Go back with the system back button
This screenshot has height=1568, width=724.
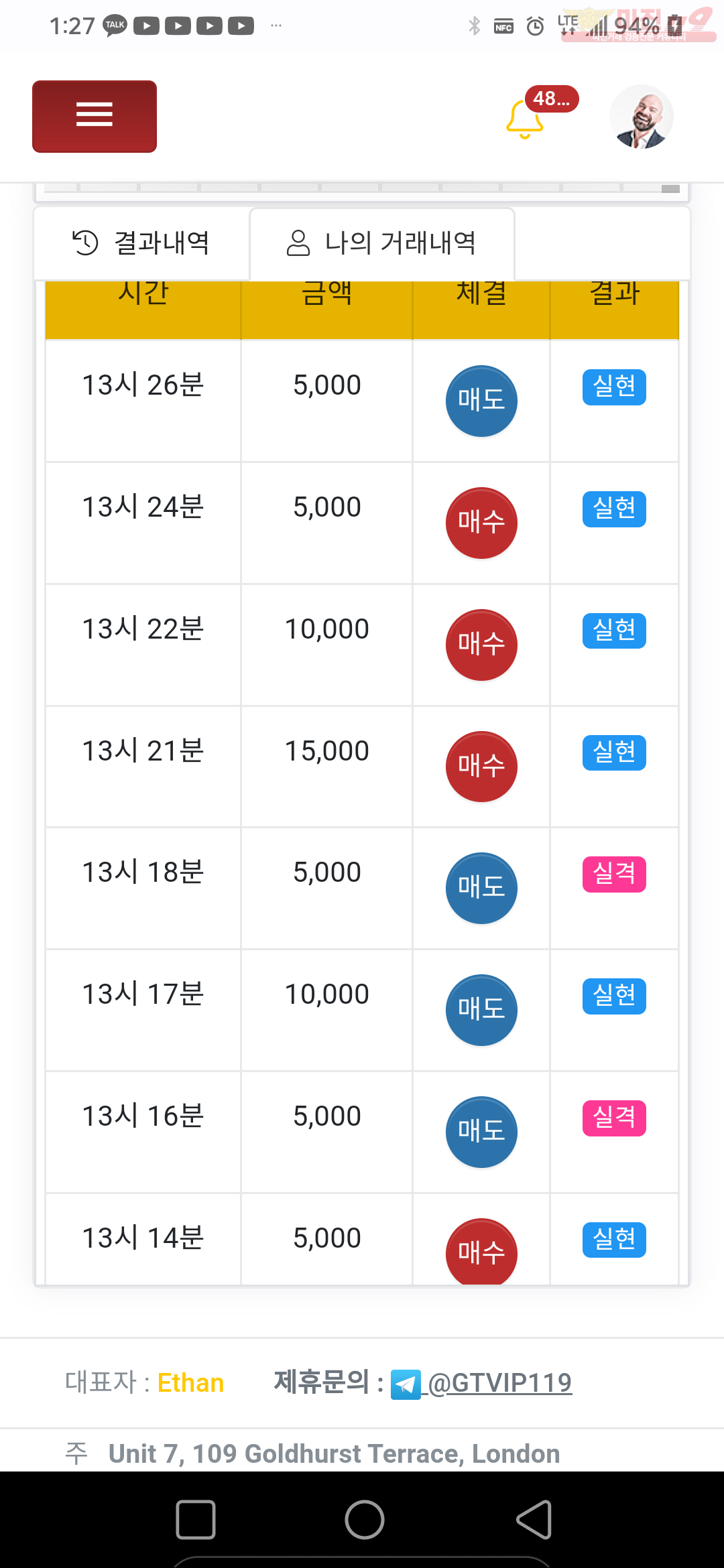coord(534,1520)
